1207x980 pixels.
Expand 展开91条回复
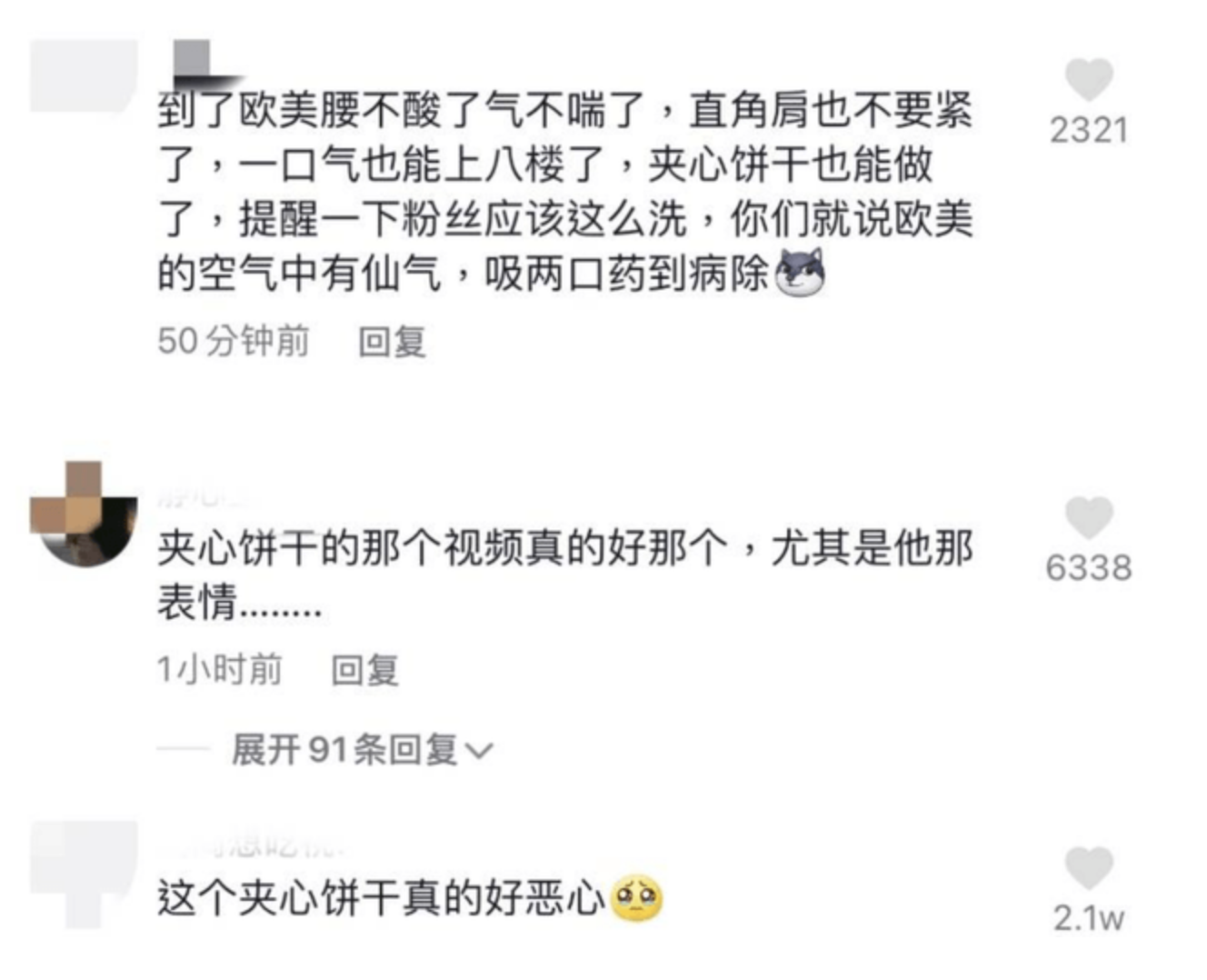(x=362, y=750)
